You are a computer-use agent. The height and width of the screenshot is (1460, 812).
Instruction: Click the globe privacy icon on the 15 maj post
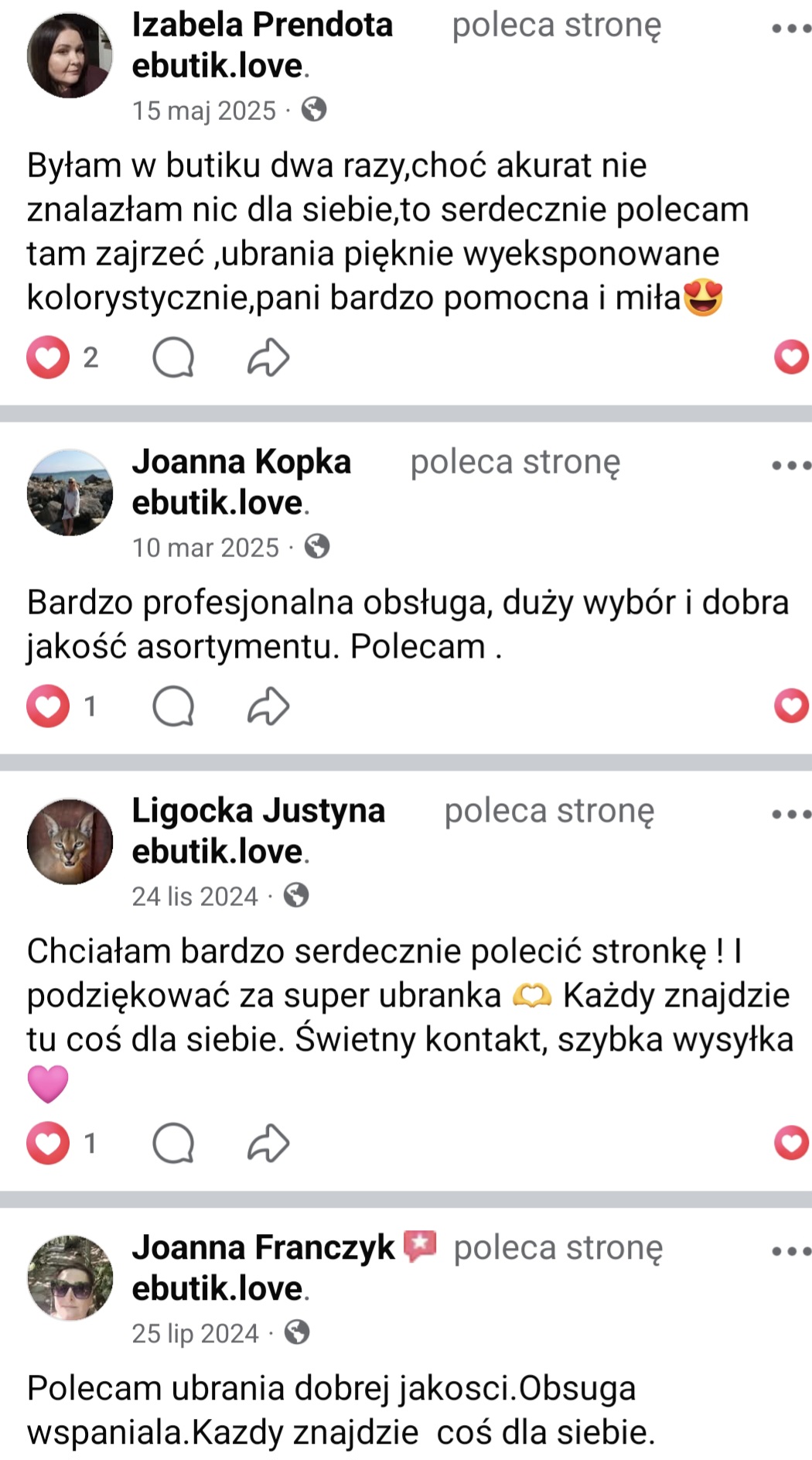[x=315, y=108]
